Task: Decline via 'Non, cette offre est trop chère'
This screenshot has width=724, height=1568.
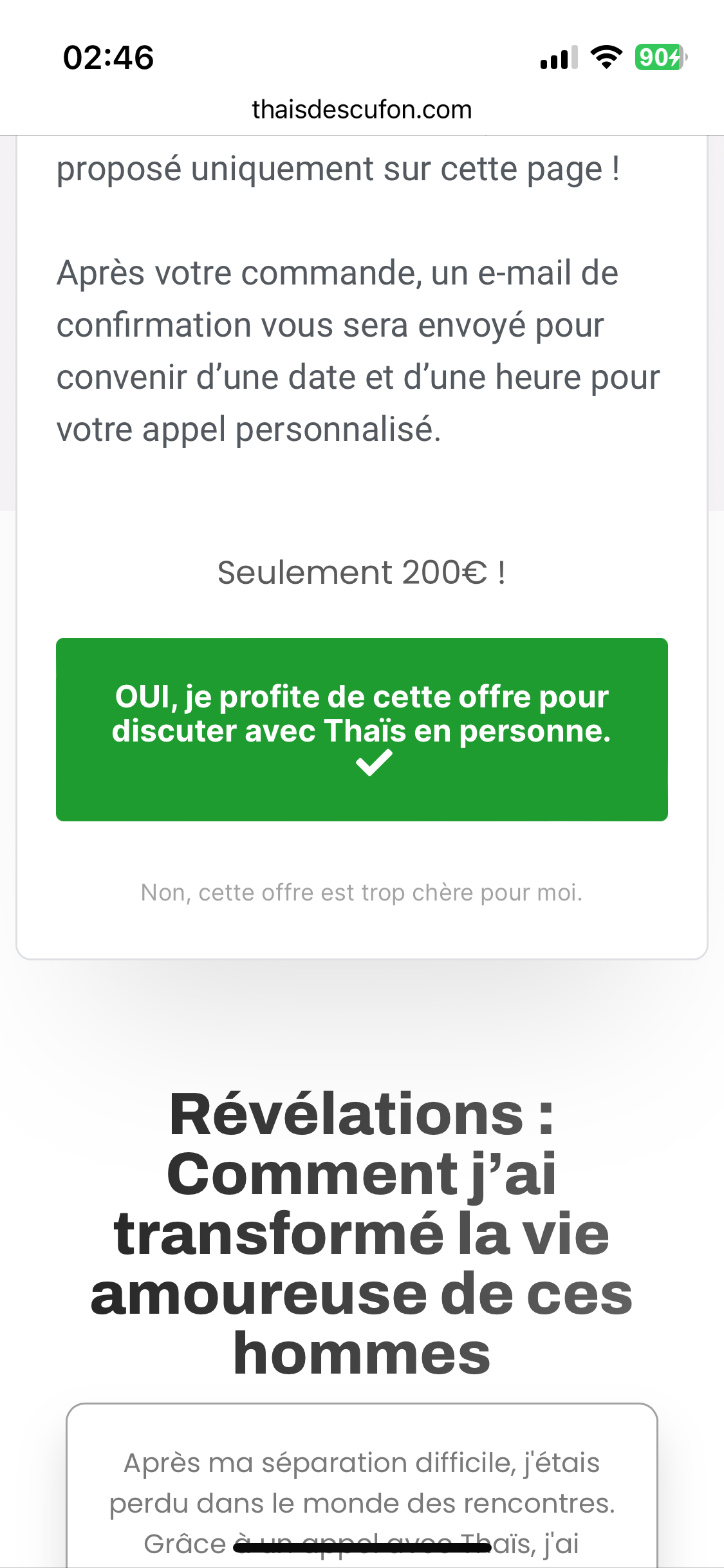Action: (362, 893)
